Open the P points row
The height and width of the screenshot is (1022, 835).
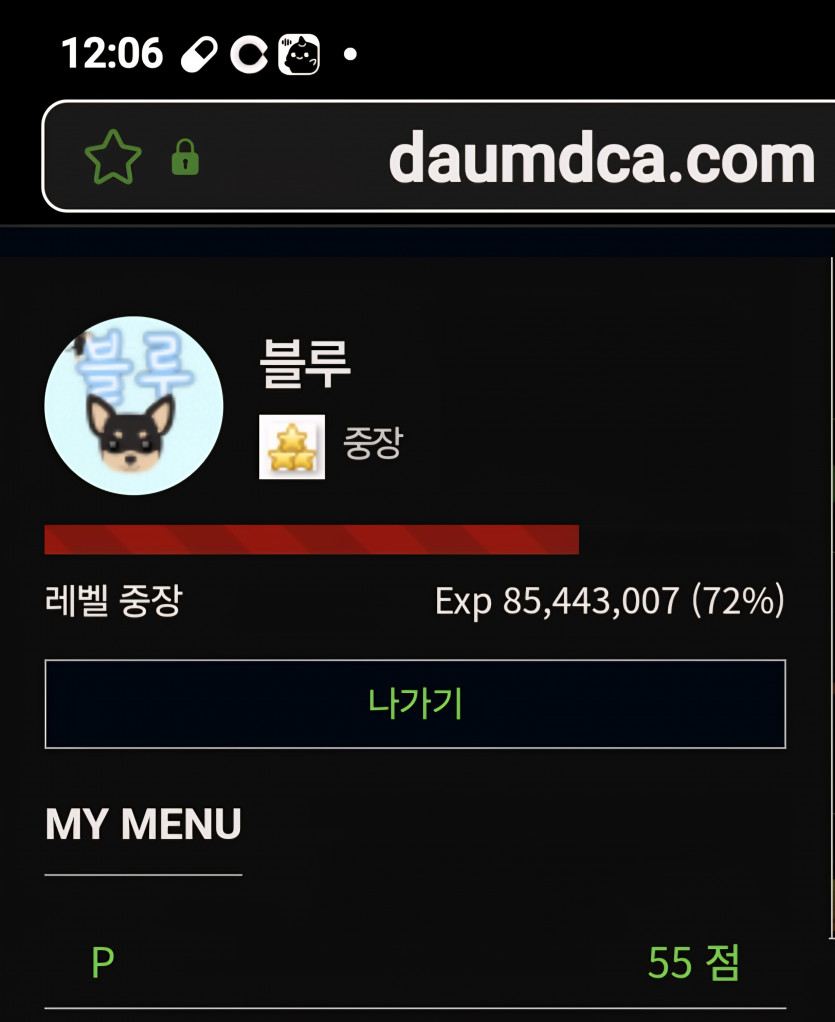(x=415, y=963)
